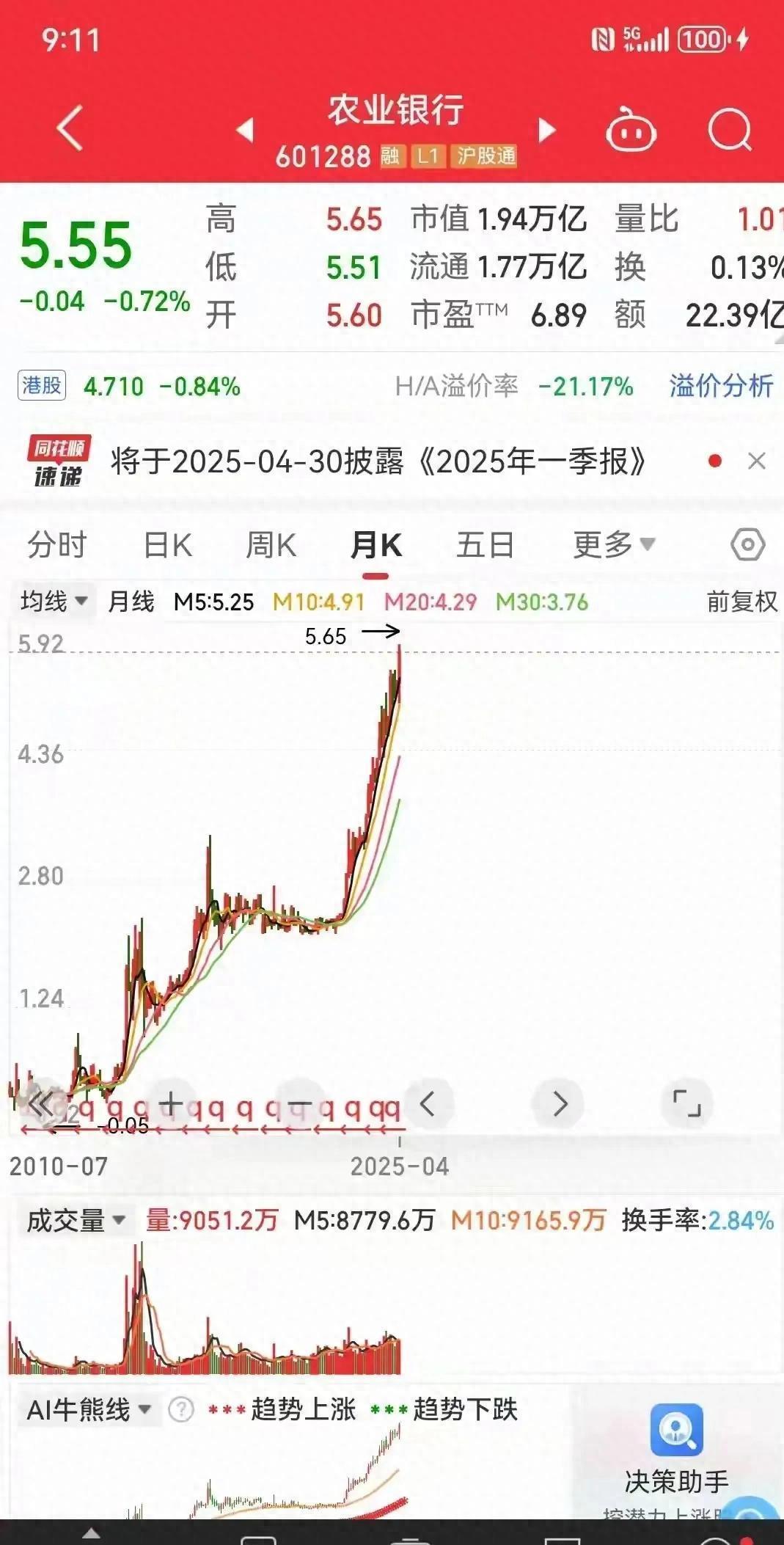This screenshot has height=1545, width=784.
Task: Open chart settings hexagon icon
Action: (x=748, y=544)
